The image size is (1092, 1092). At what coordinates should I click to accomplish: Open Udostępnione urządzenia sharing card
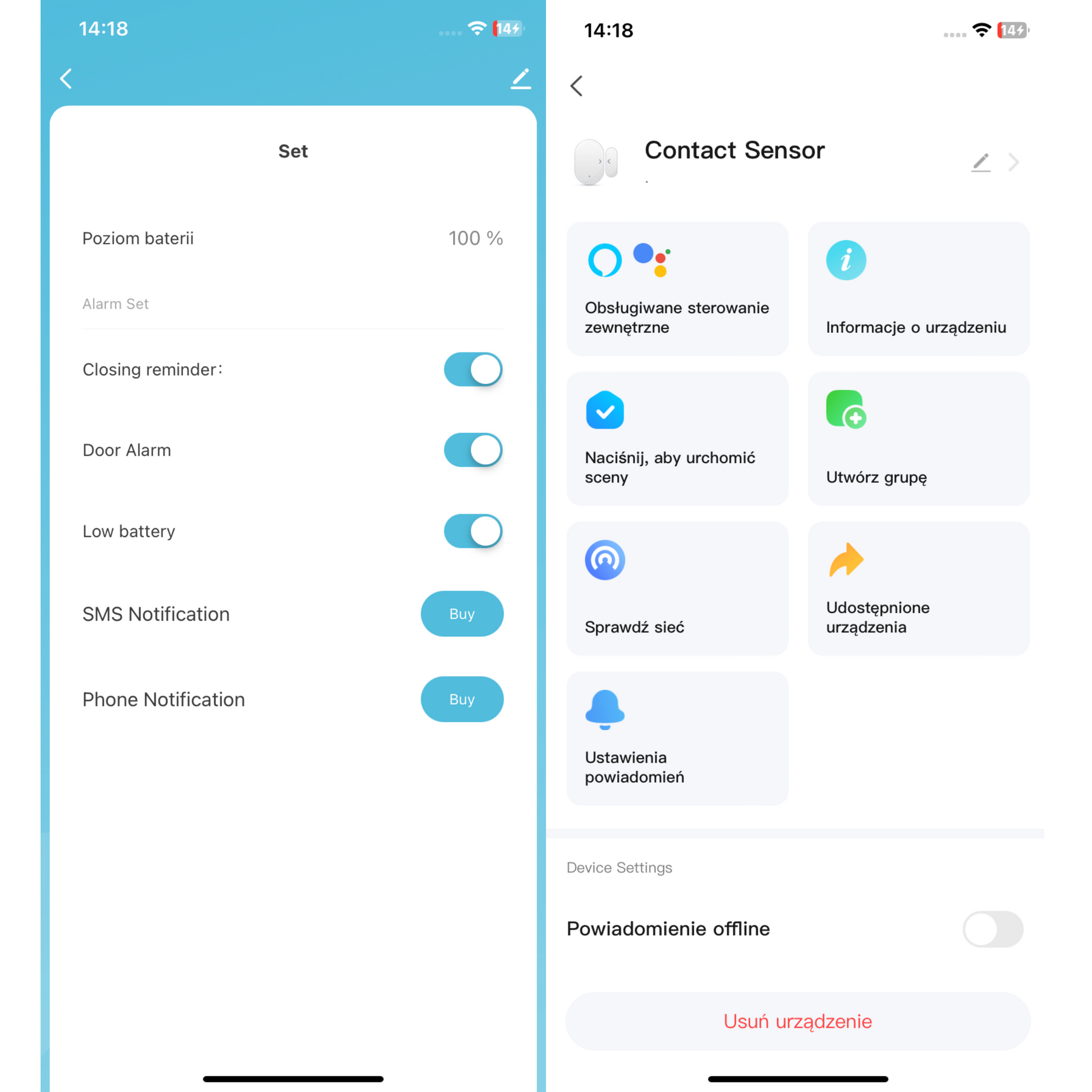(919, 589)
